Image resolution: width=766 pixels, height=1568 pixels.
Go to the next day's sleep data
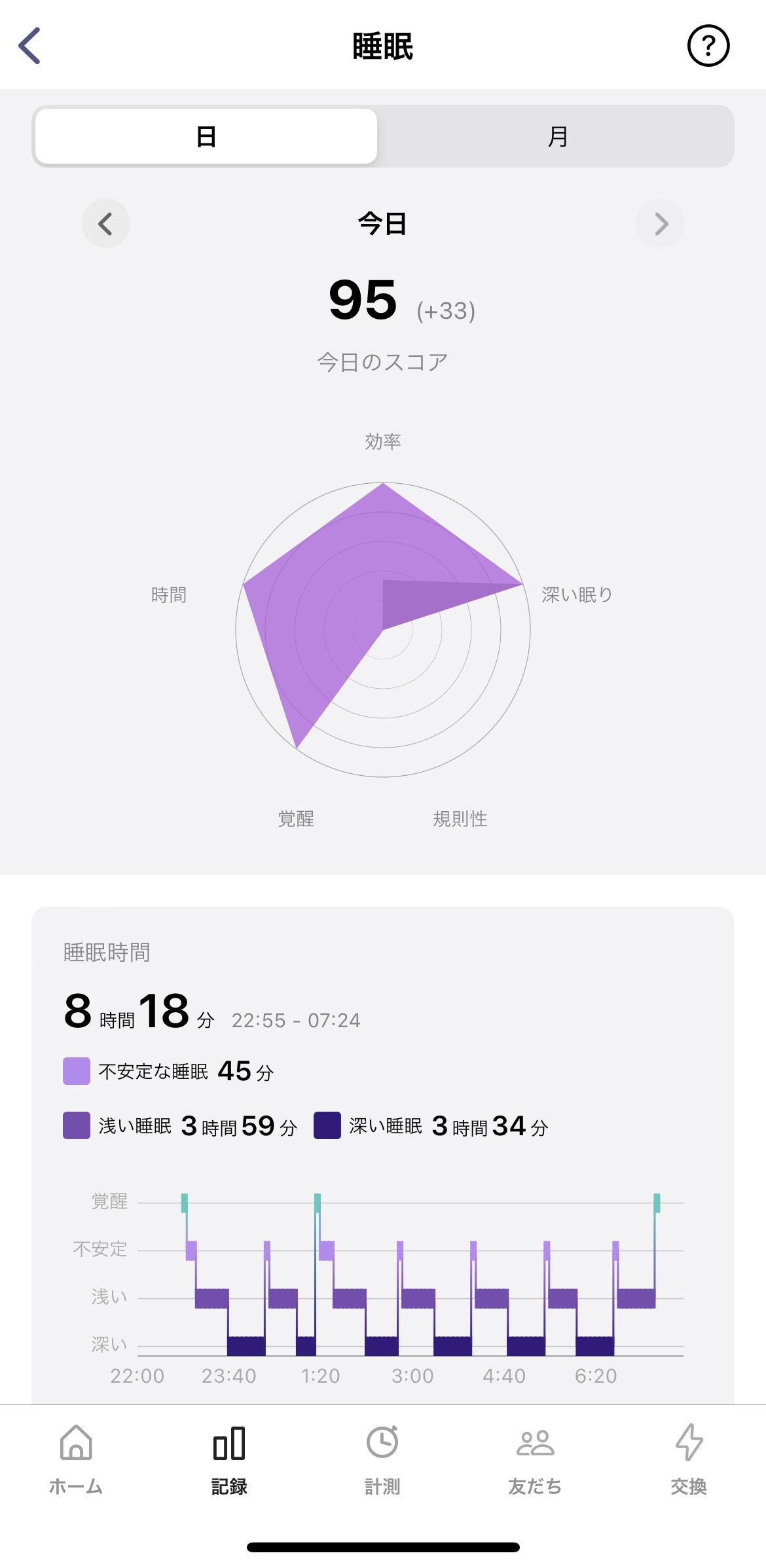click(x=660, y=224)
